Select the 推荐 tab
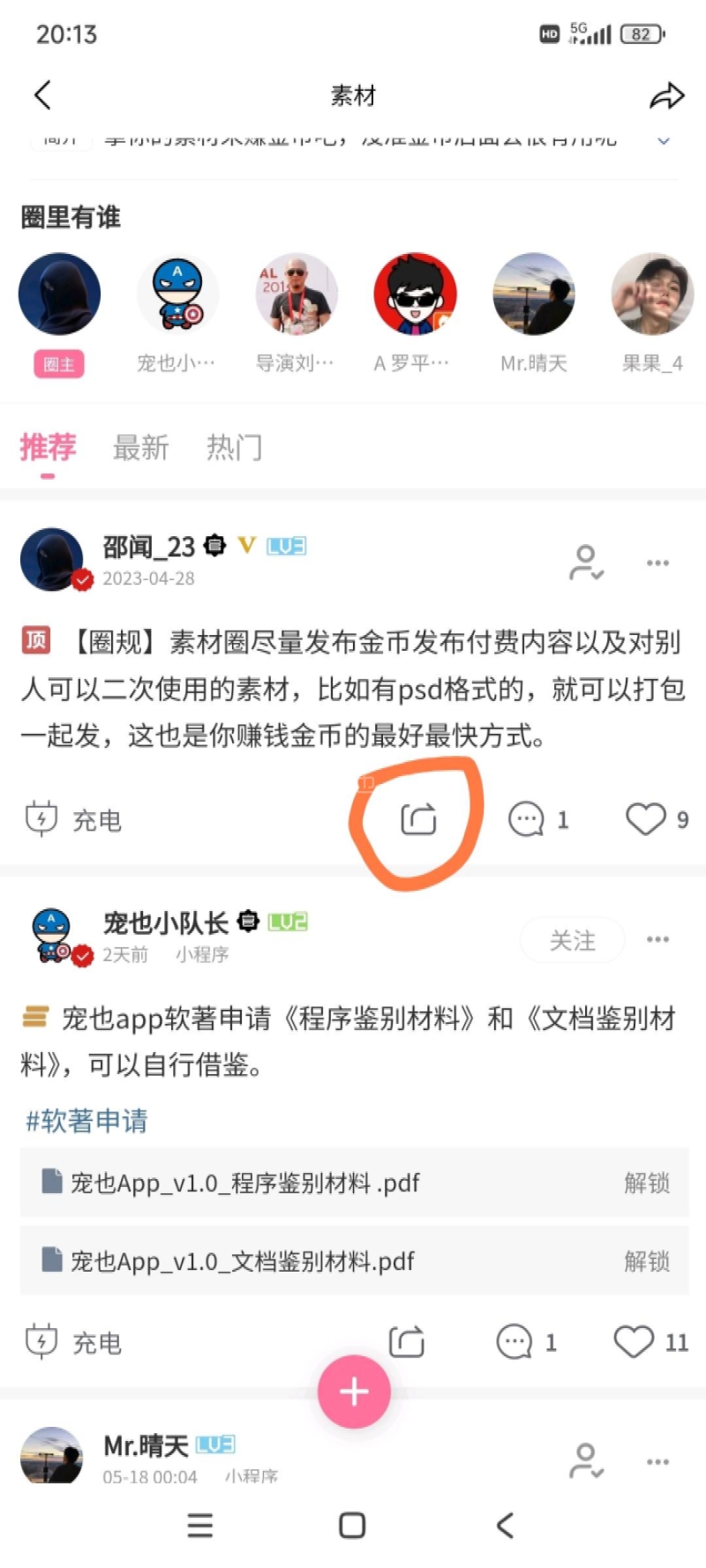The image size is (706, 1568). tap(49, 448)
